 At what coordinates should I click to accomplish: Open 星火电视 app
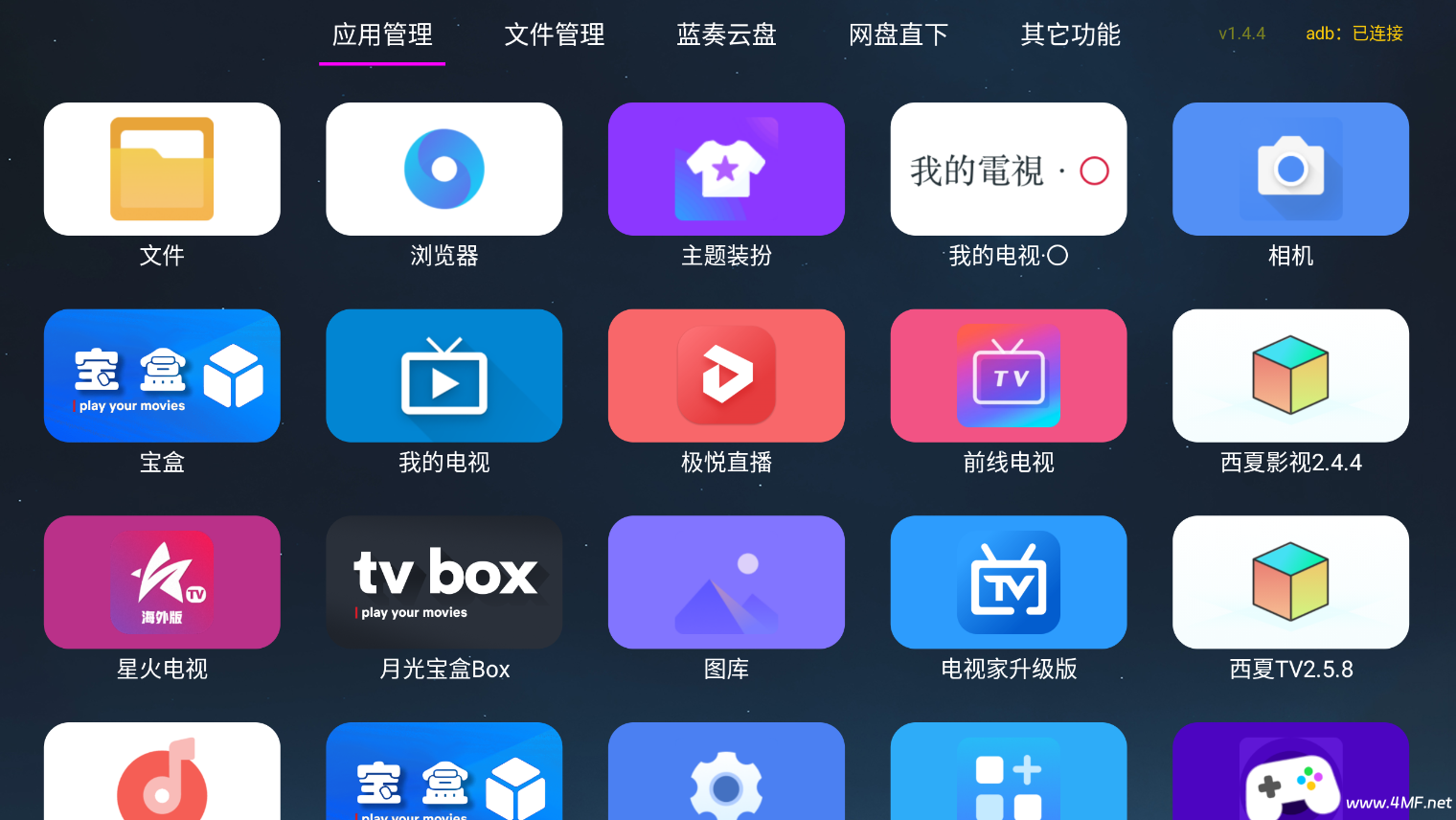tap(162, 582)
